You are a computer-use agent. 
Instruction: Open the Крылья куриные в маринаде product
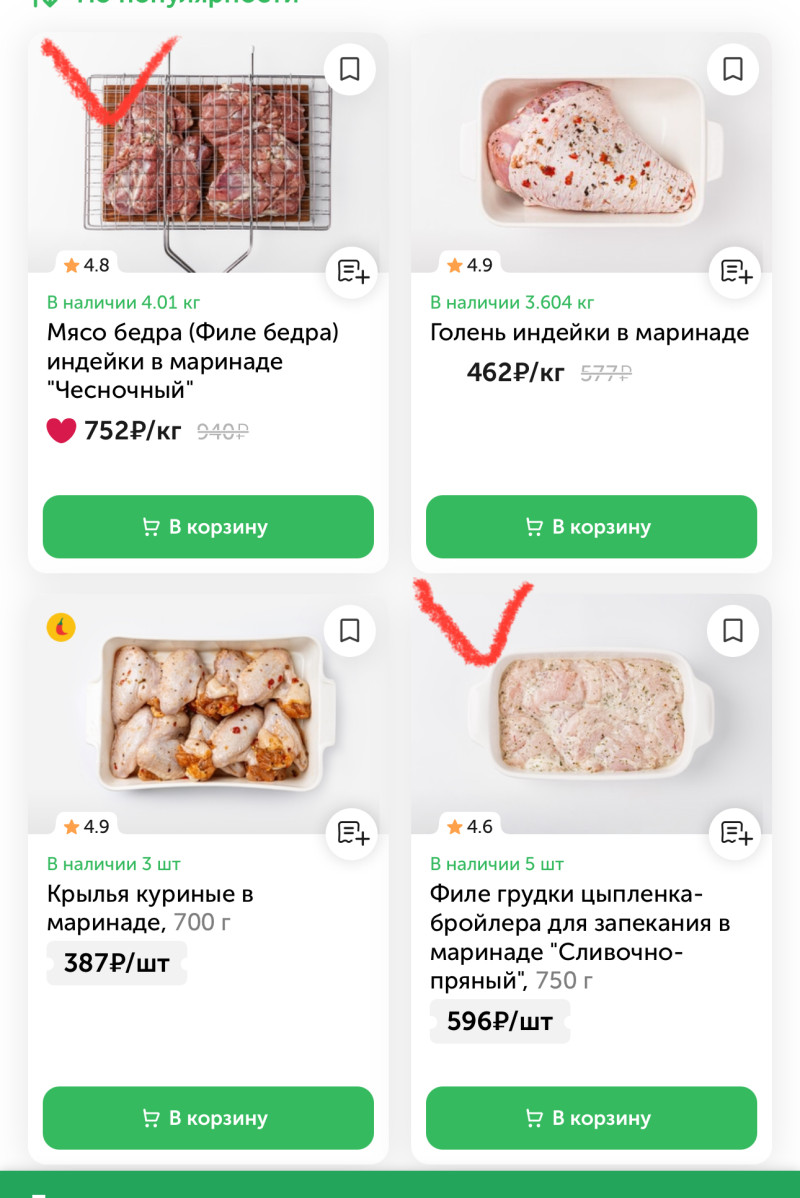pyautogui.click(x=140, y=907)
